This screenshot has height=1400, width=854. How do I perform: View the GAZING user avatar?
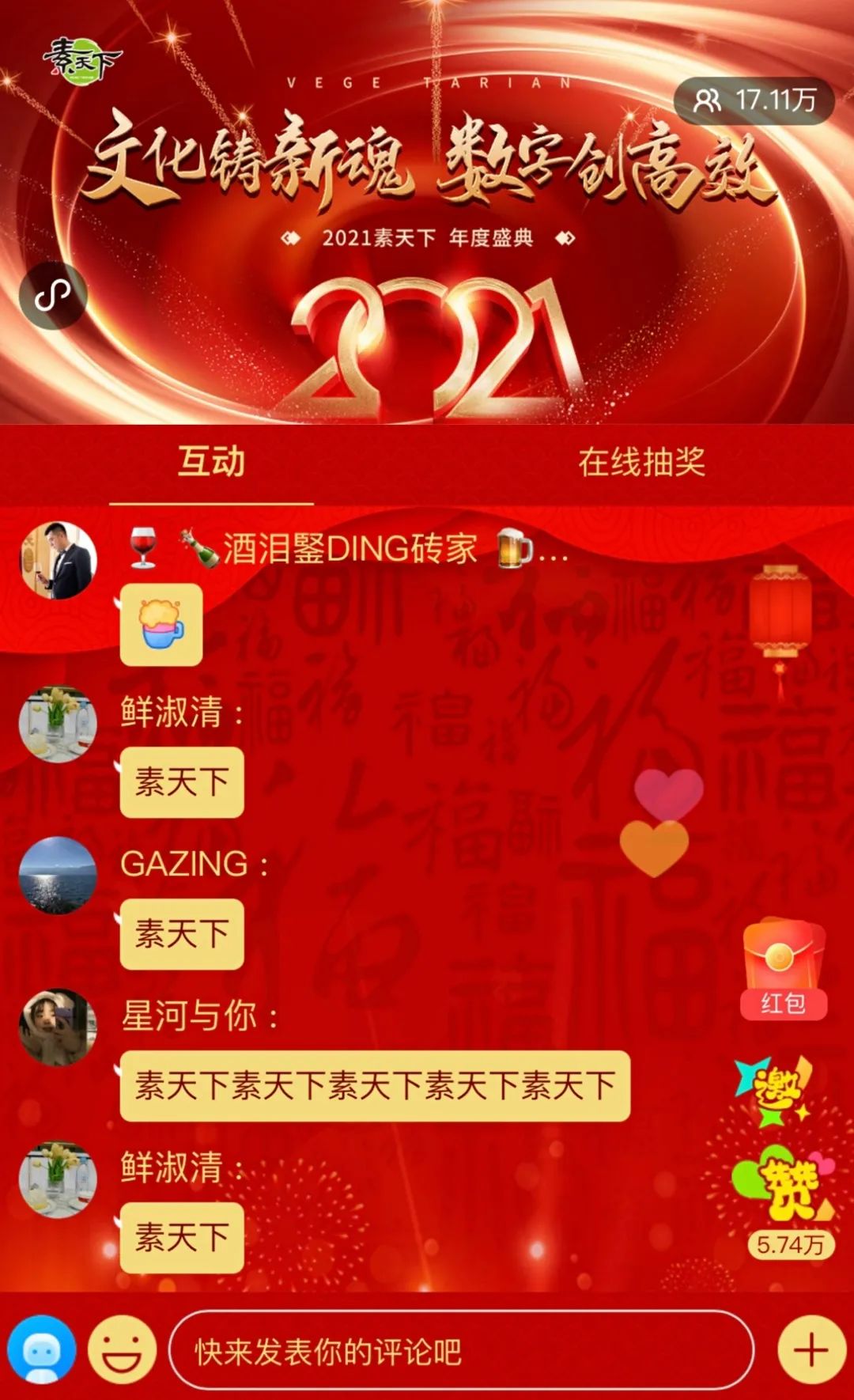click(58, 876)
